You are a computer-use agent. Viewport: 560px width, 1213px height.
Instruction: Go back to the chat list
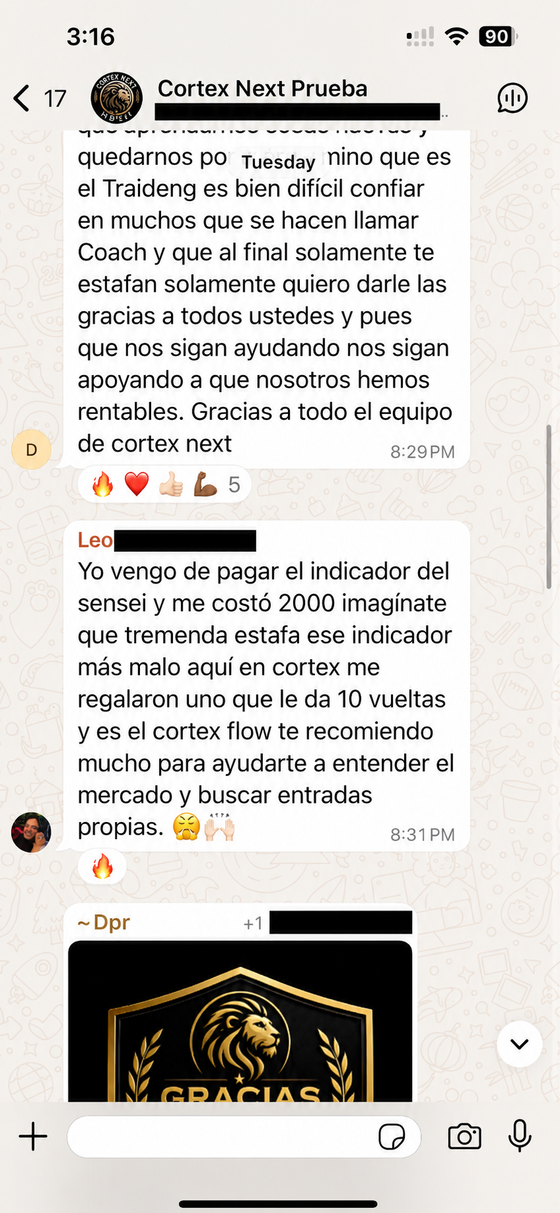point(38,98)
